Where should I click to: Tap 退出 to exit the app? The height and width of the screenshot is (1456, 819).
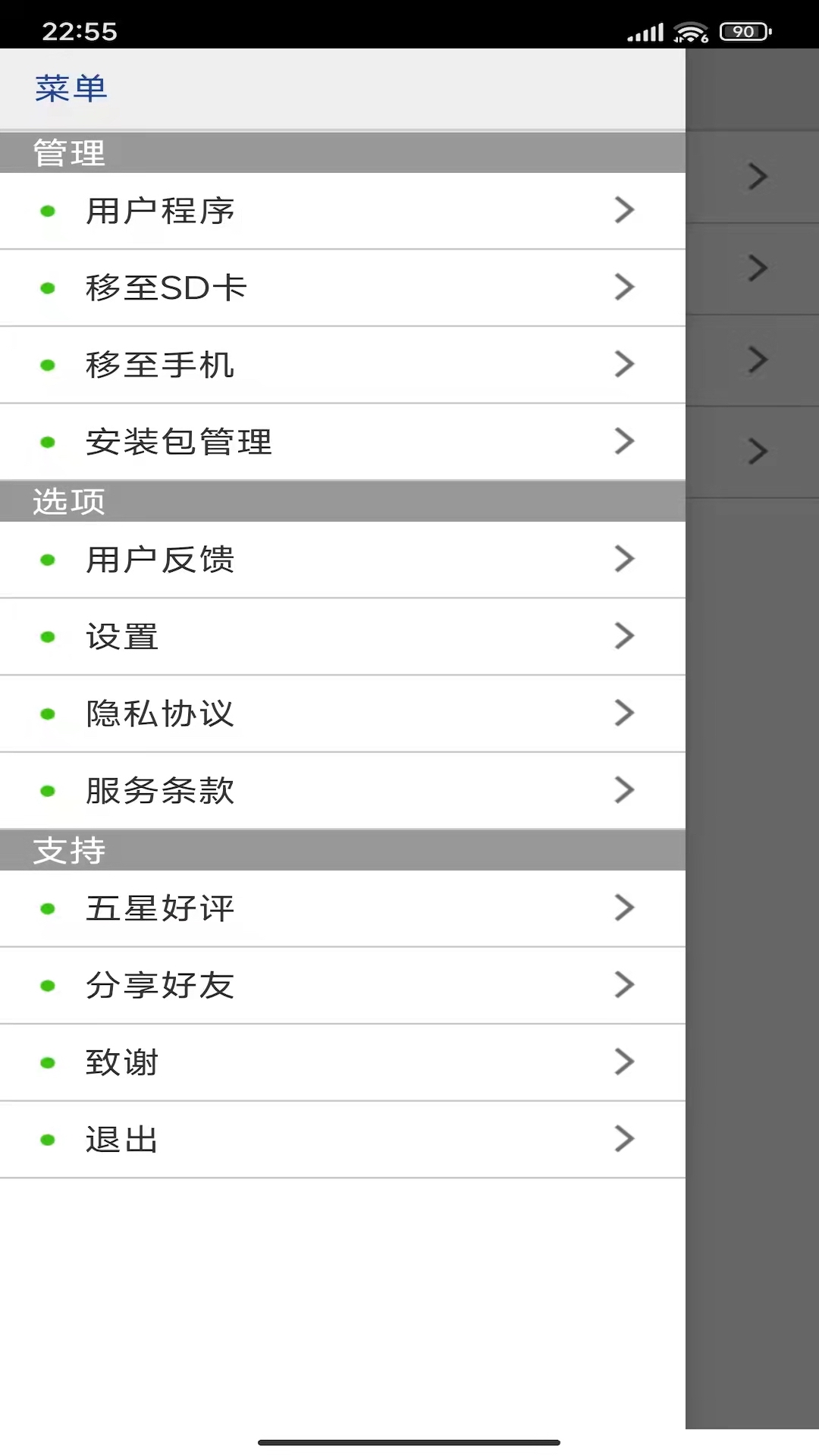120,1139
